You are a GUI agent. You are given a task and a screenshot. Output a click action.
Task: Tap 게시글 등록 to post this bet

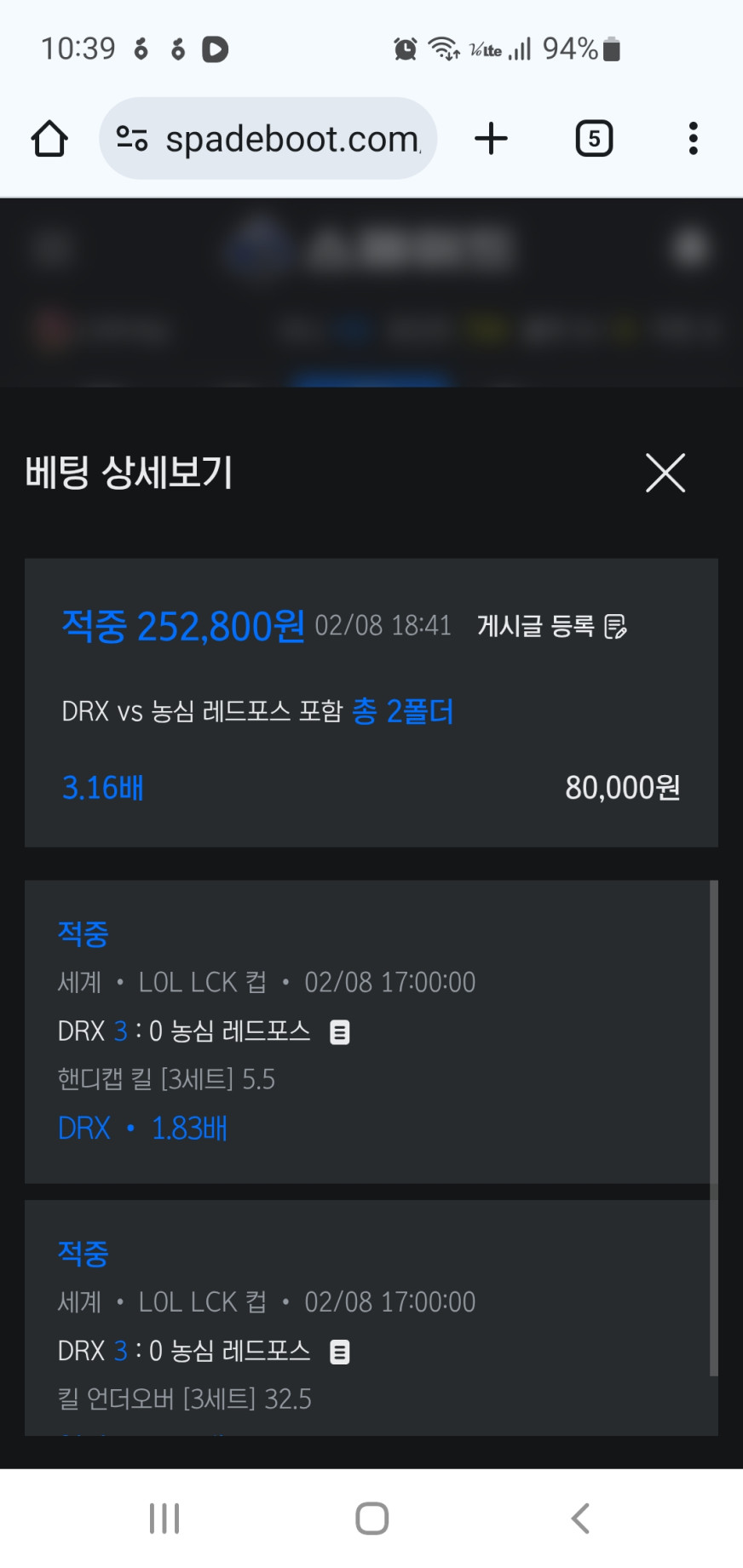point(551,627)
